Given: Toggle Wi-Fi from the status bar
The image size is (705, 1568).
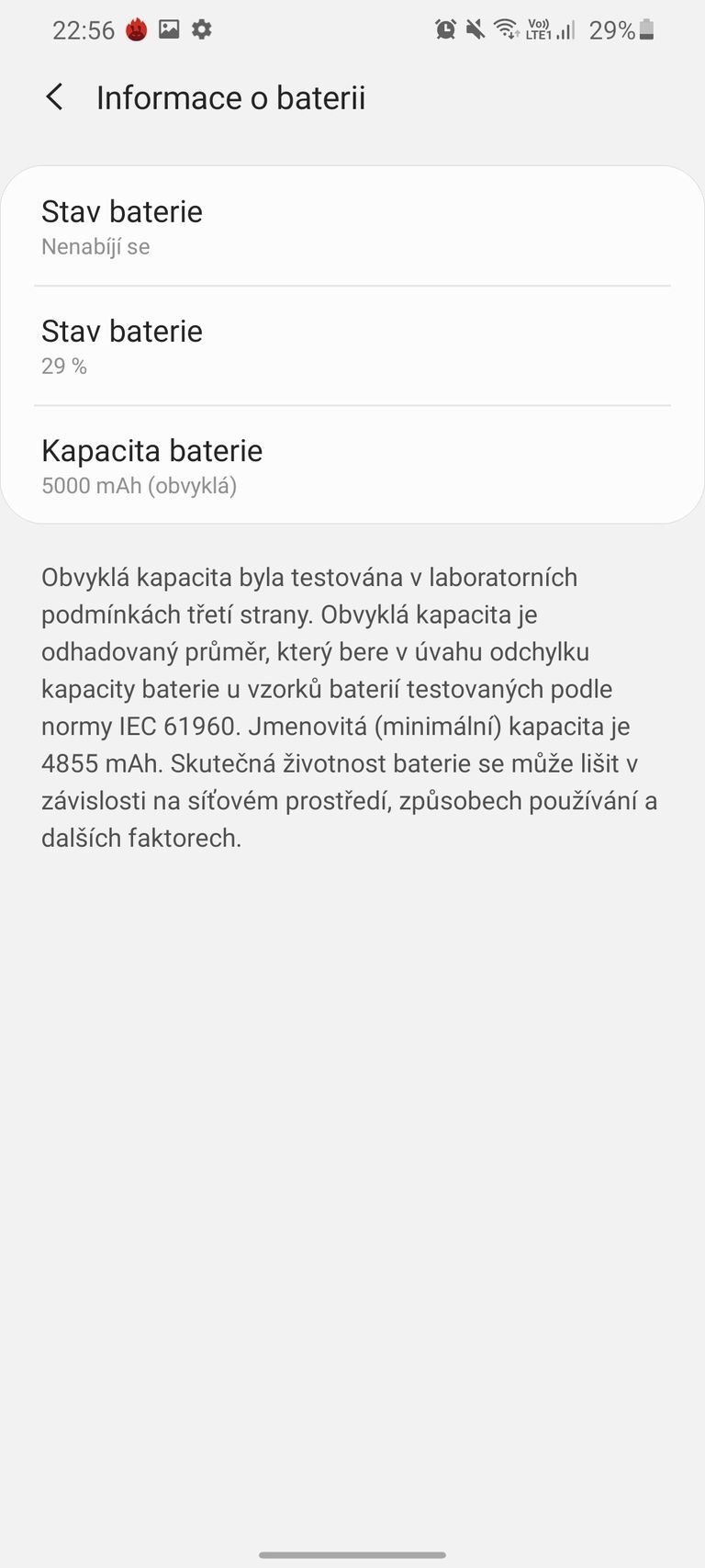Looking at the screenshot, I should coord(507,28).
